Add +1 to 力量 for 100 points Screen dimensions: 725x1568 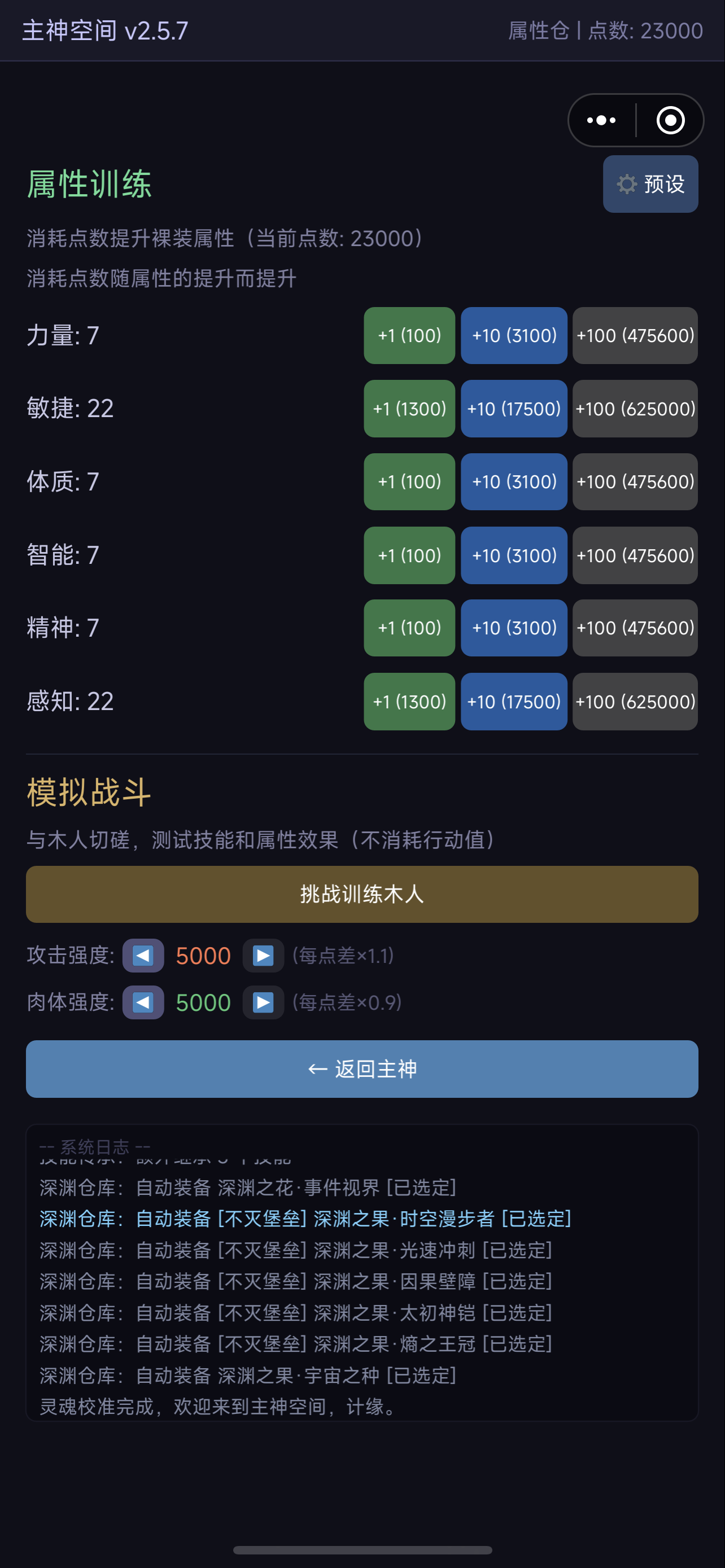click(409, 335)
